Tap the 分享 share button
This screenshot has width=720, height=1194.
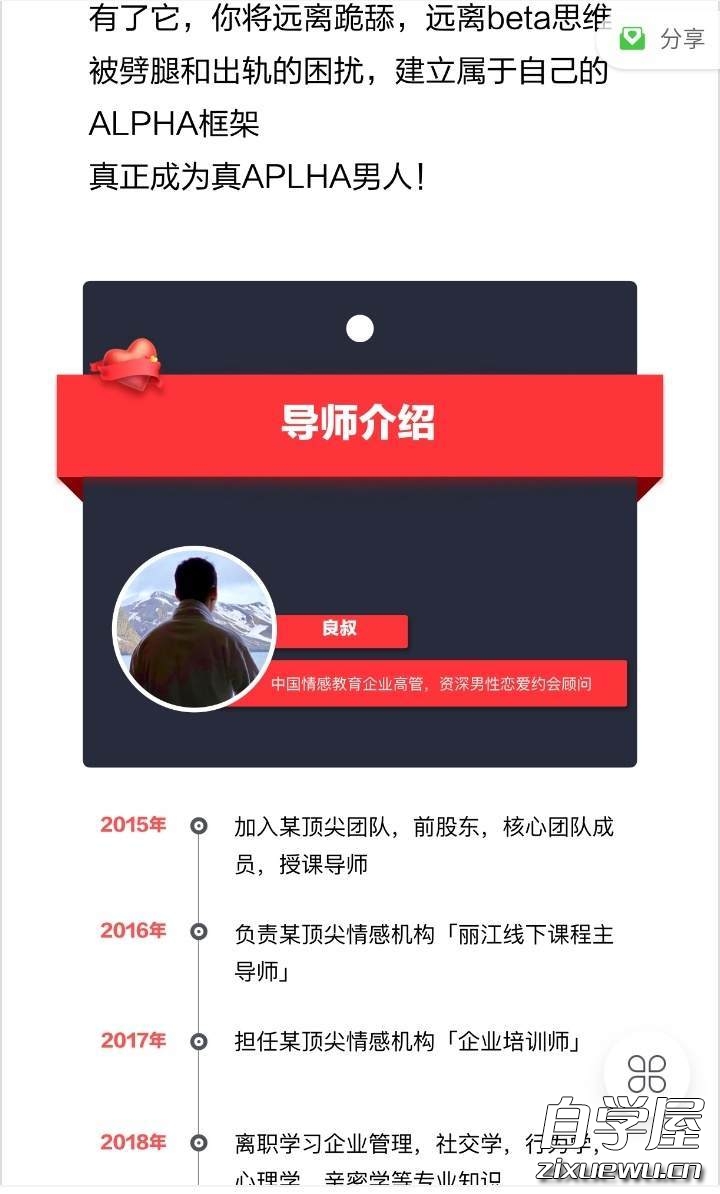point(663,39)
